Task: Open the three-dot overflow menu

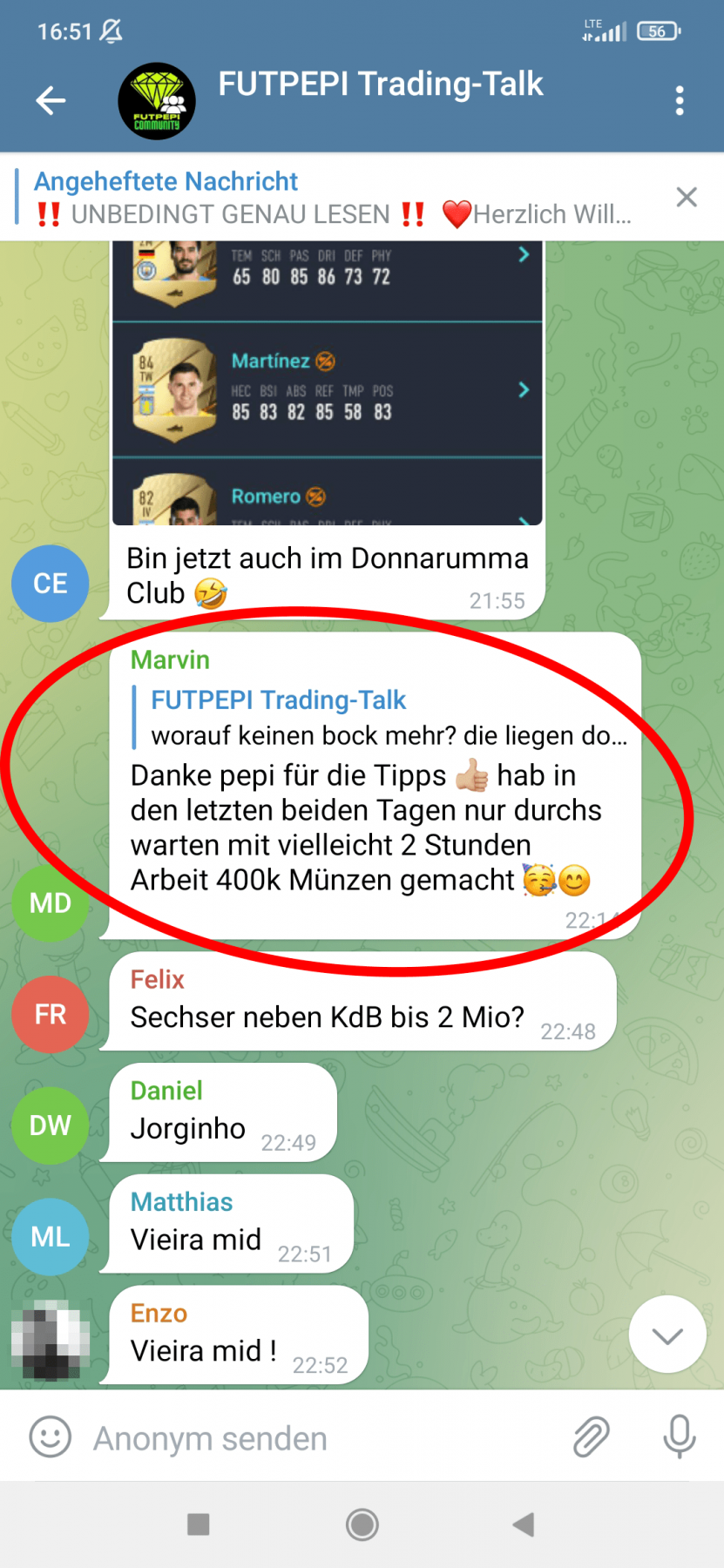Action: [x=680, y=101]
